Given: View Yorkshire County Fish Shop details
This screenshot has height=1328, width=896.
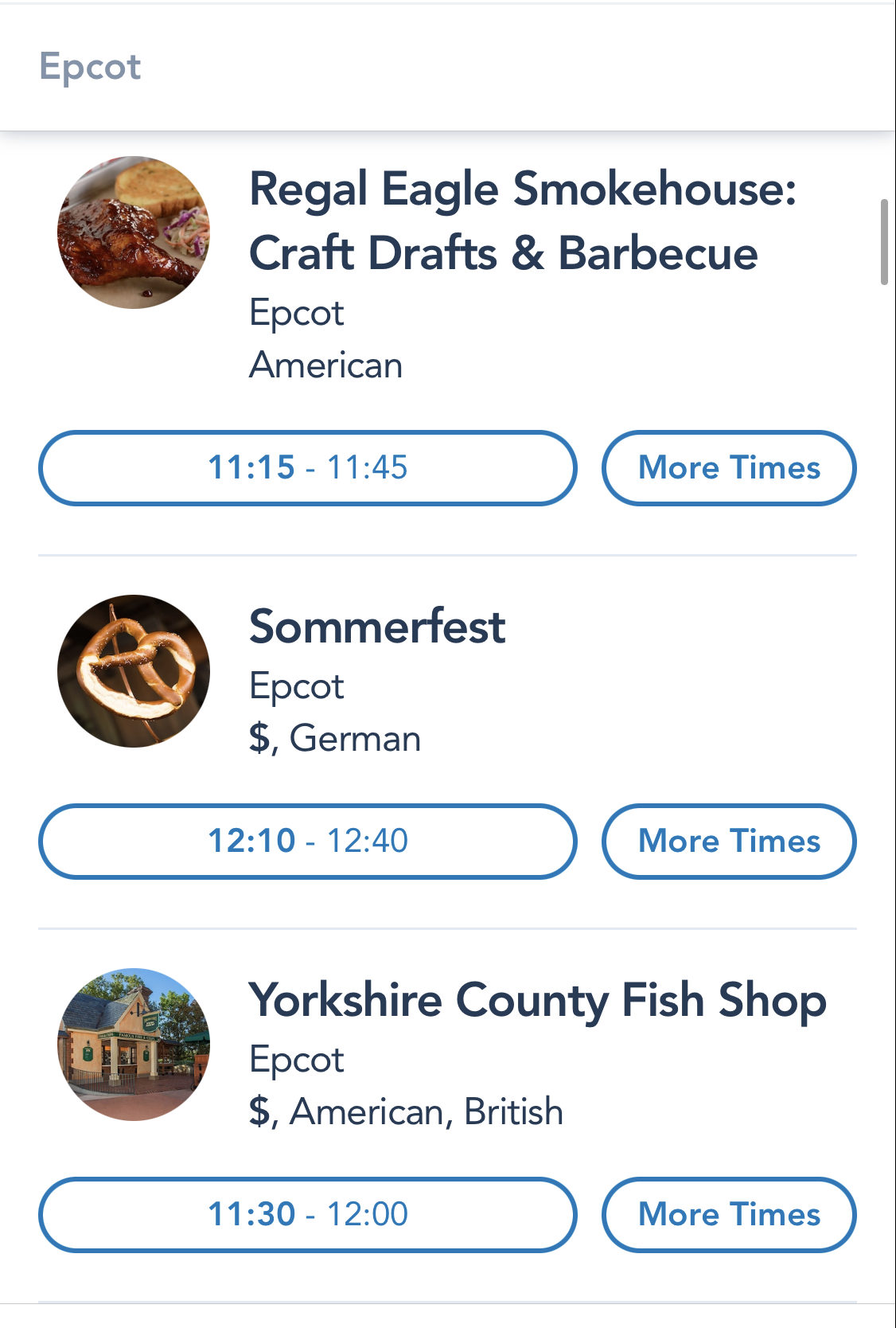Looking at the screenshot, I should coord(537,1000).
